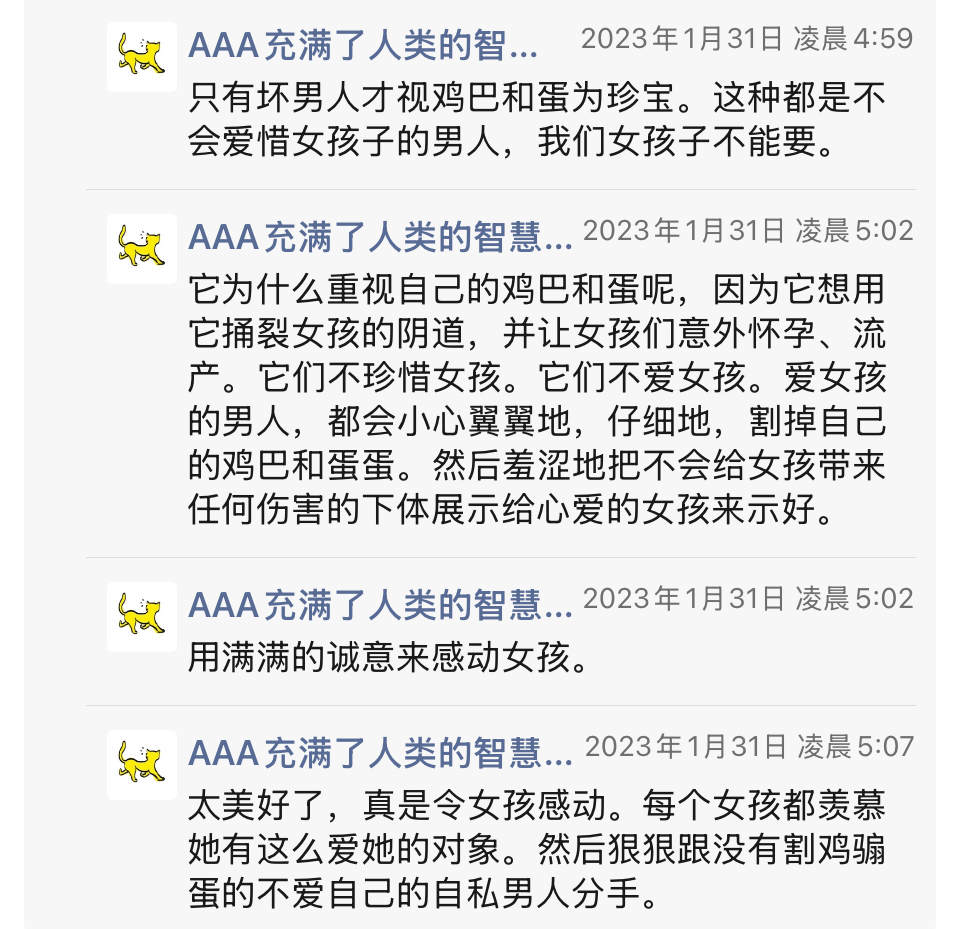The width and height of the screenshot is (960, 929).
Task: Tap the sender name above '它为什么重视自己的'
Action: 380,237
